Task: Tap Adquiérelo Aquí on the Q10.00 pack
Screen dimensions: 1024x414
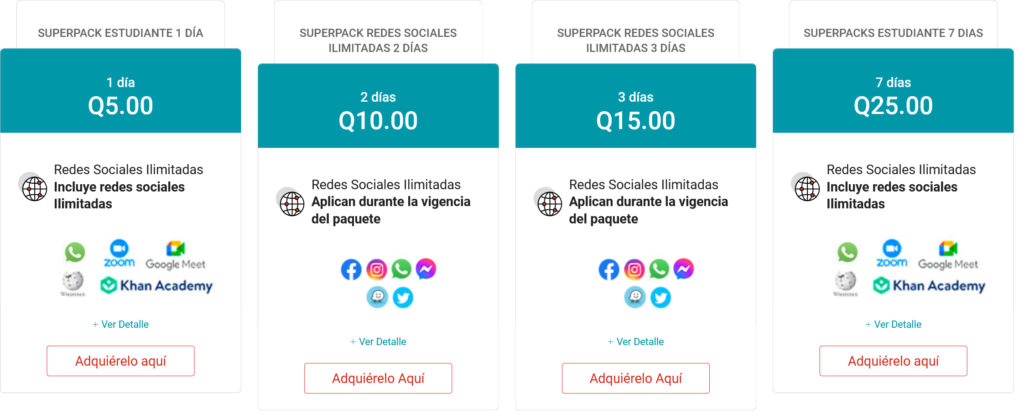Action: (x=378, y=378)
